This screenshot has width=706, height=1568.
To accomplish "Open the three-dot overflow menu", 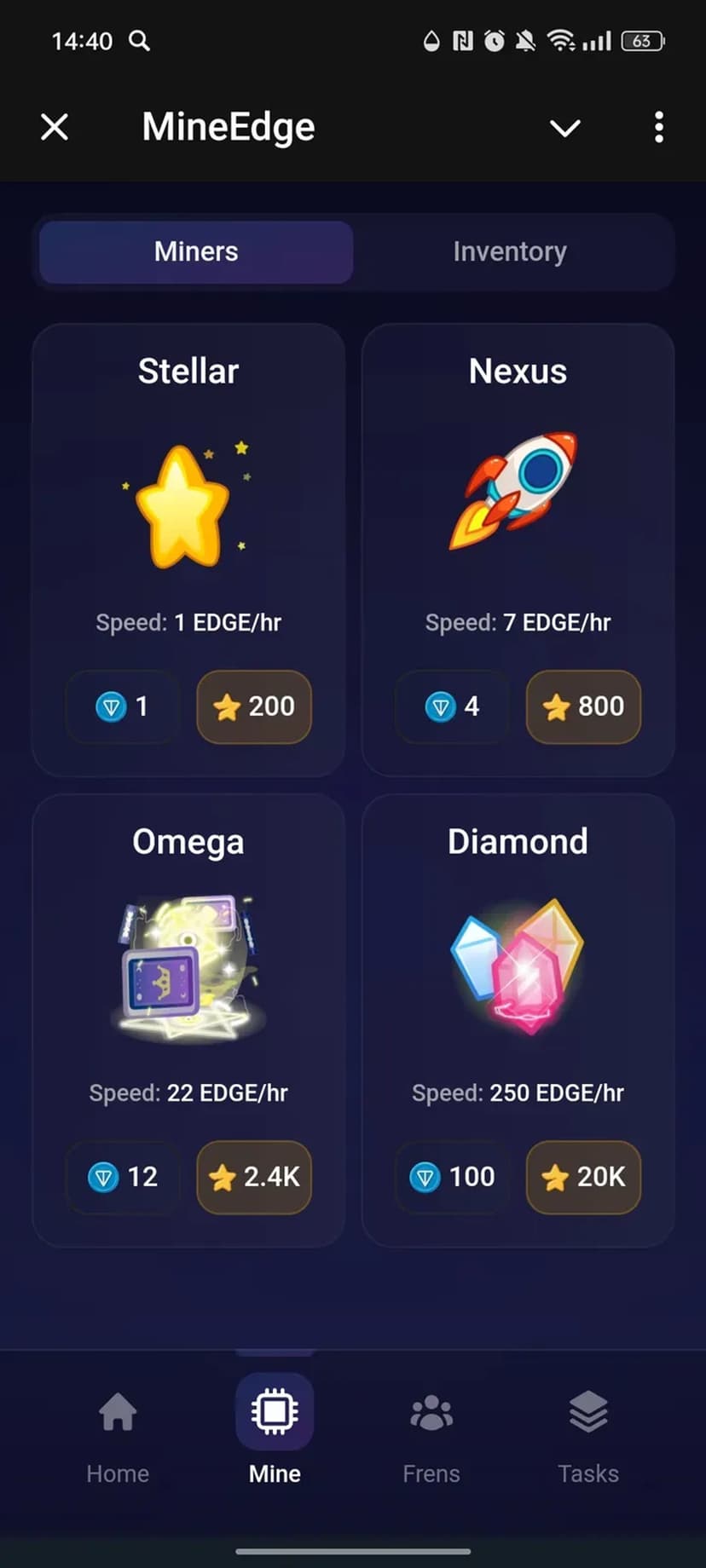I will pos(658,128).
